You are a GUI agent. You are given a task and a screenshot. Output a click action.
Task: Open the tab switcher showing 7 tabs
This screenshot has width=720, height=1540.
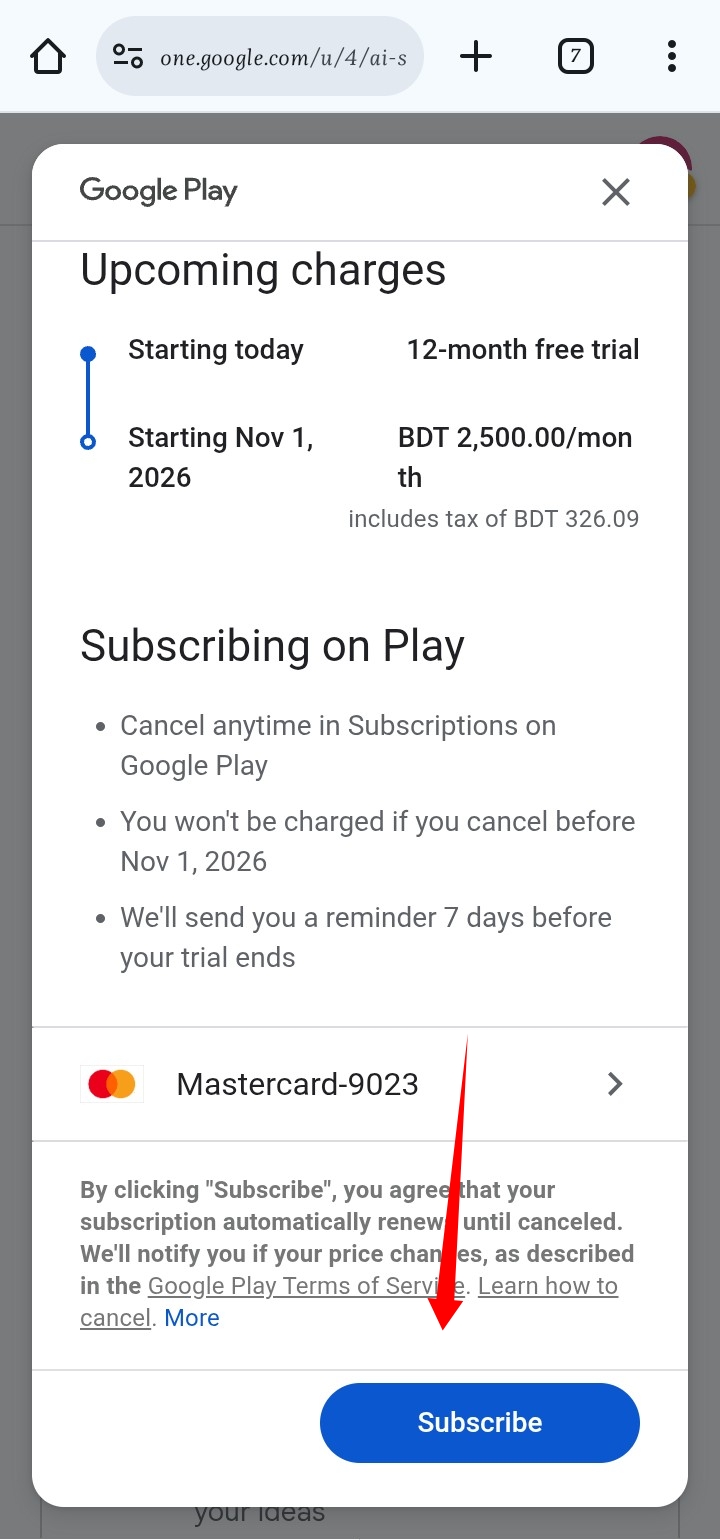click(x=575, y=56)
